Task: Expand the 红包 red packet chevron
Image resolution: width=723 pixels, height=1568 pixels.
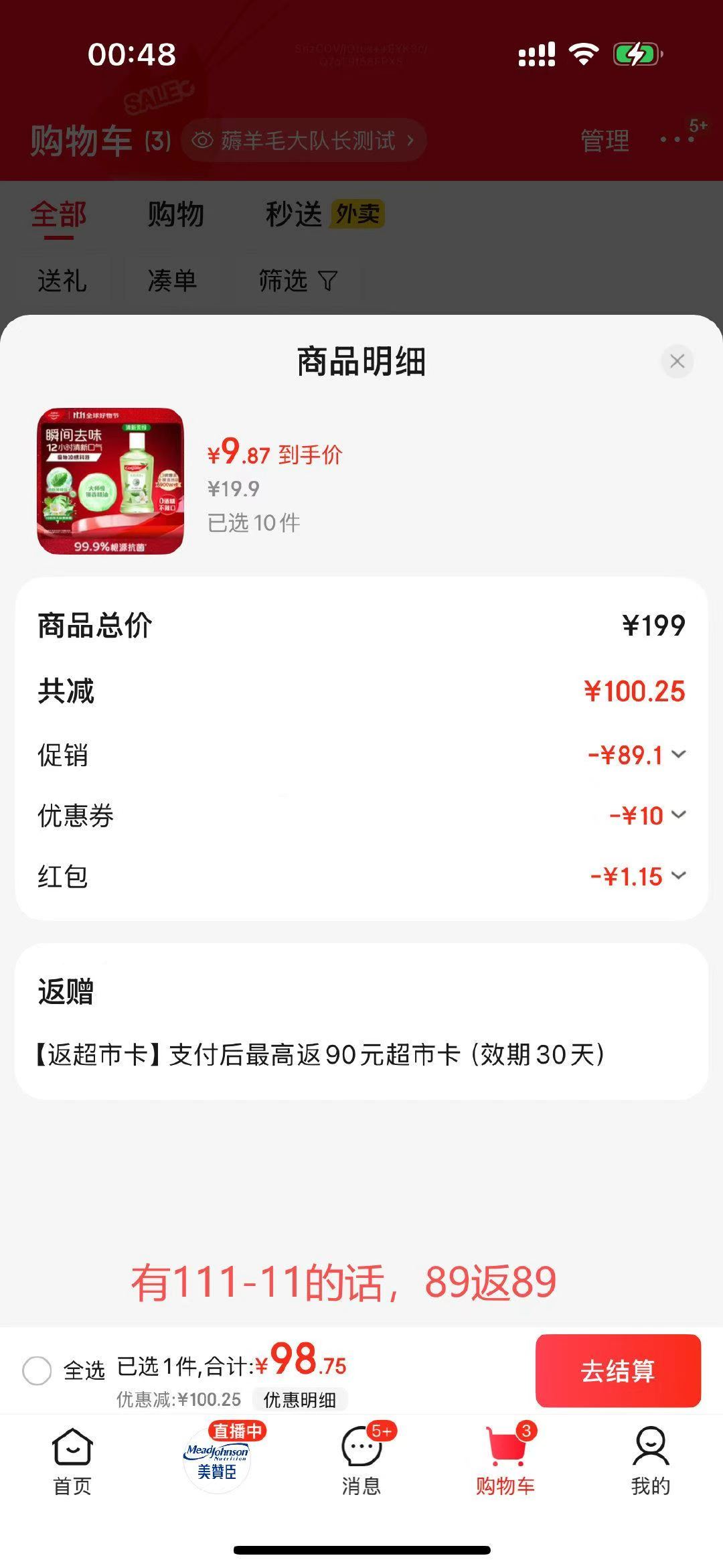Action: 681,874
